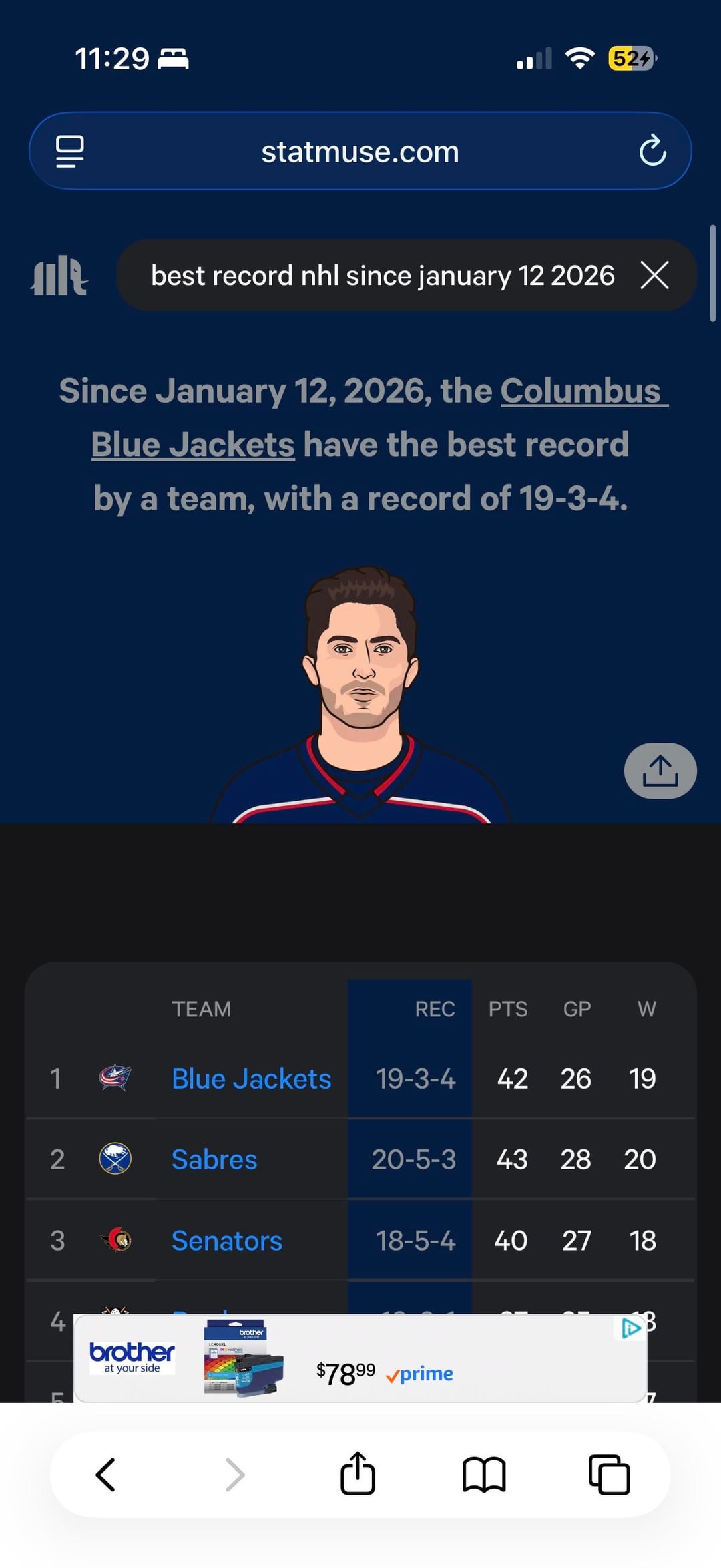Open the Safari share sheet
721x1568 pixels.
click(x=358, y=1474)
